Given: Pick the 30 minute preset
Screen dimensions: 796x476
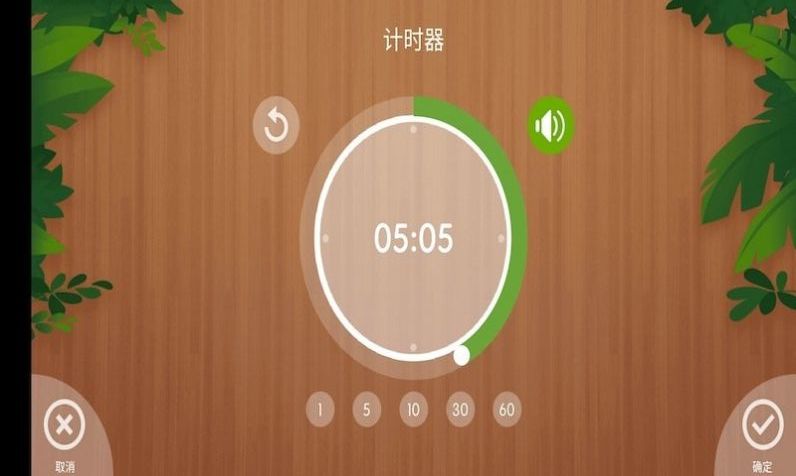Looking at the screenshot, I should (x=460, y=409).
